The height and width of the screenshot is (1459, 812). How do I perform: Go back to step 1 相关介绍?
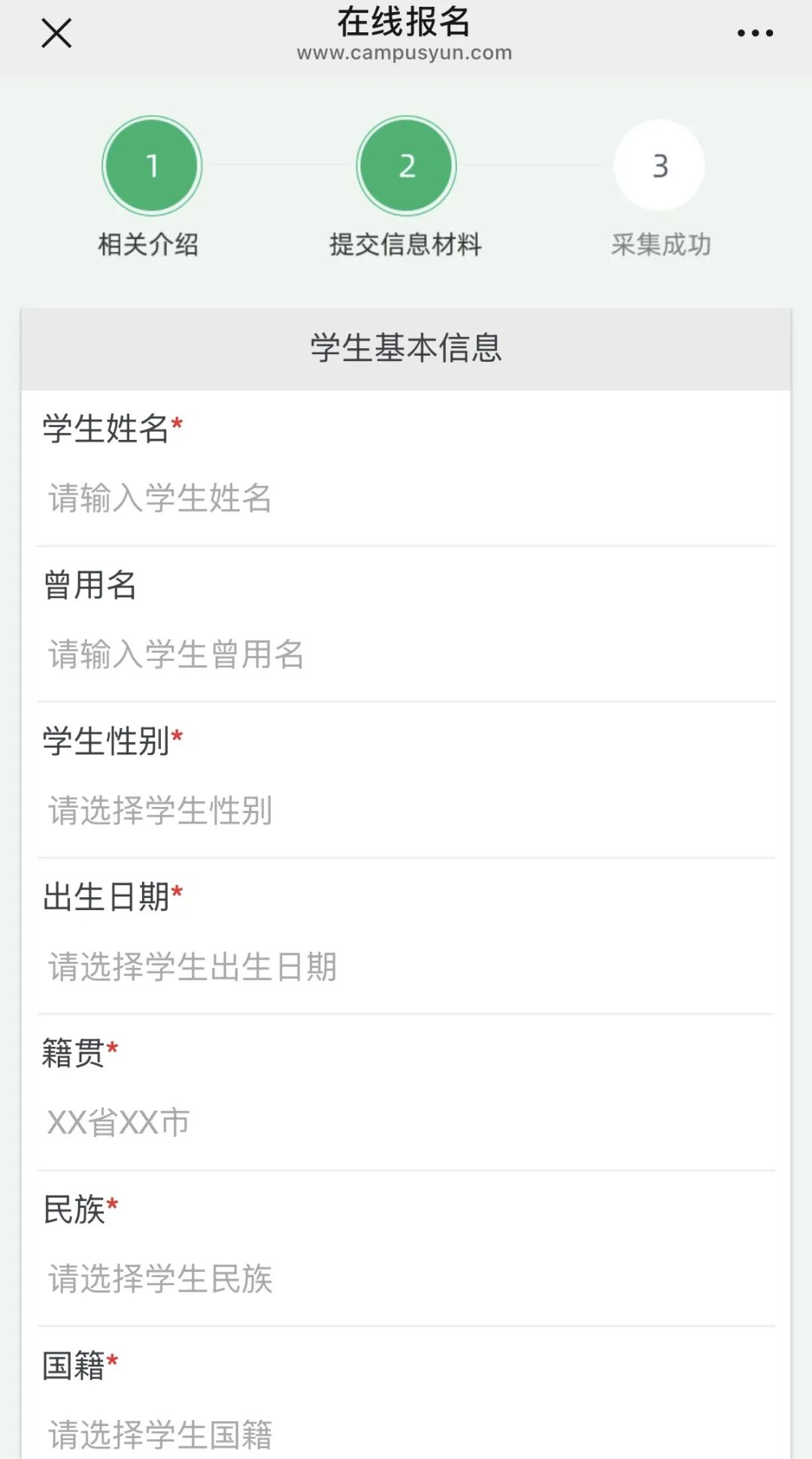152,165
